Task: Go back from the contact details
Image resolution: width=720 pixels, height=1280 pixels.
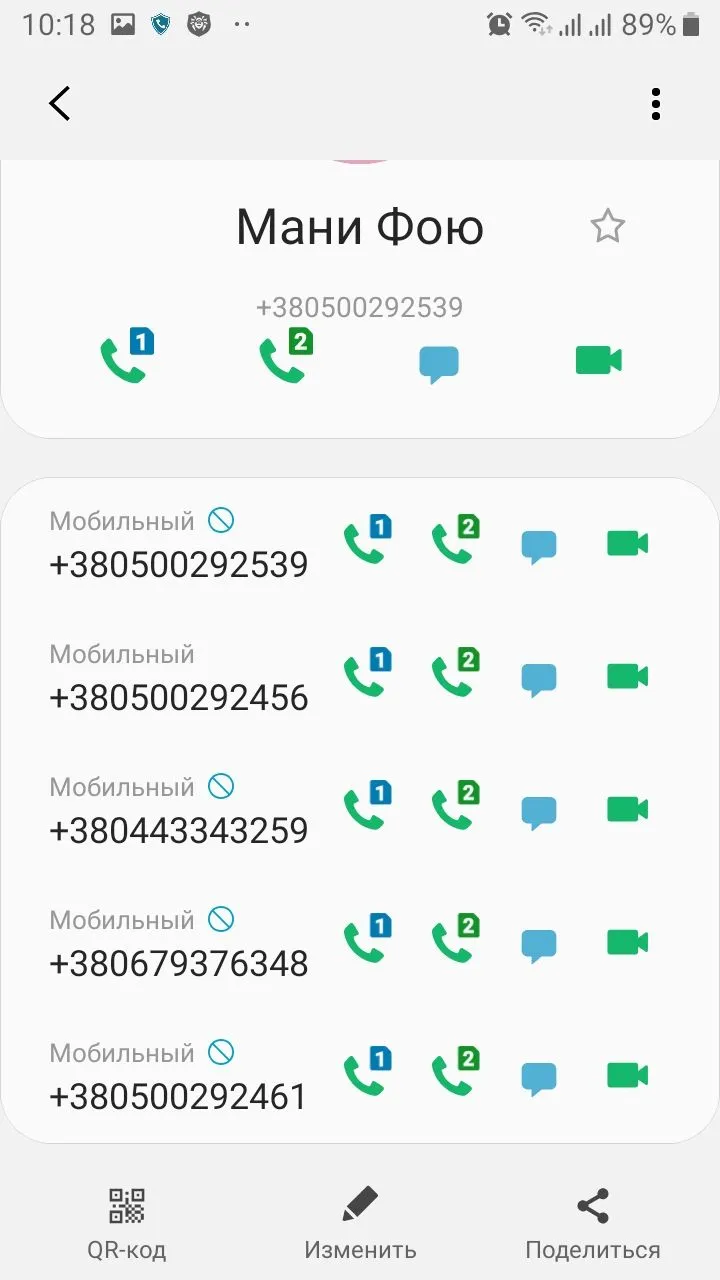Action: tap(60, 103)
